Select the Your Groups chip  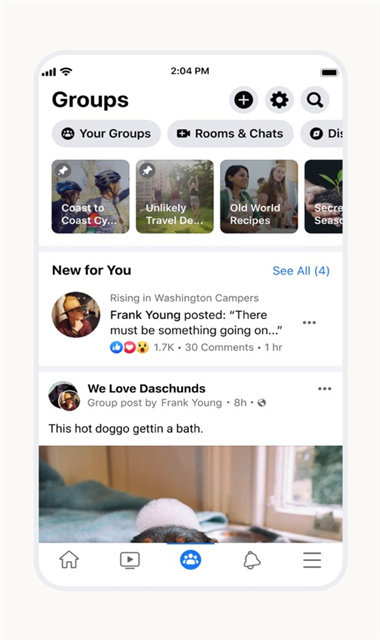coord(106,133)
